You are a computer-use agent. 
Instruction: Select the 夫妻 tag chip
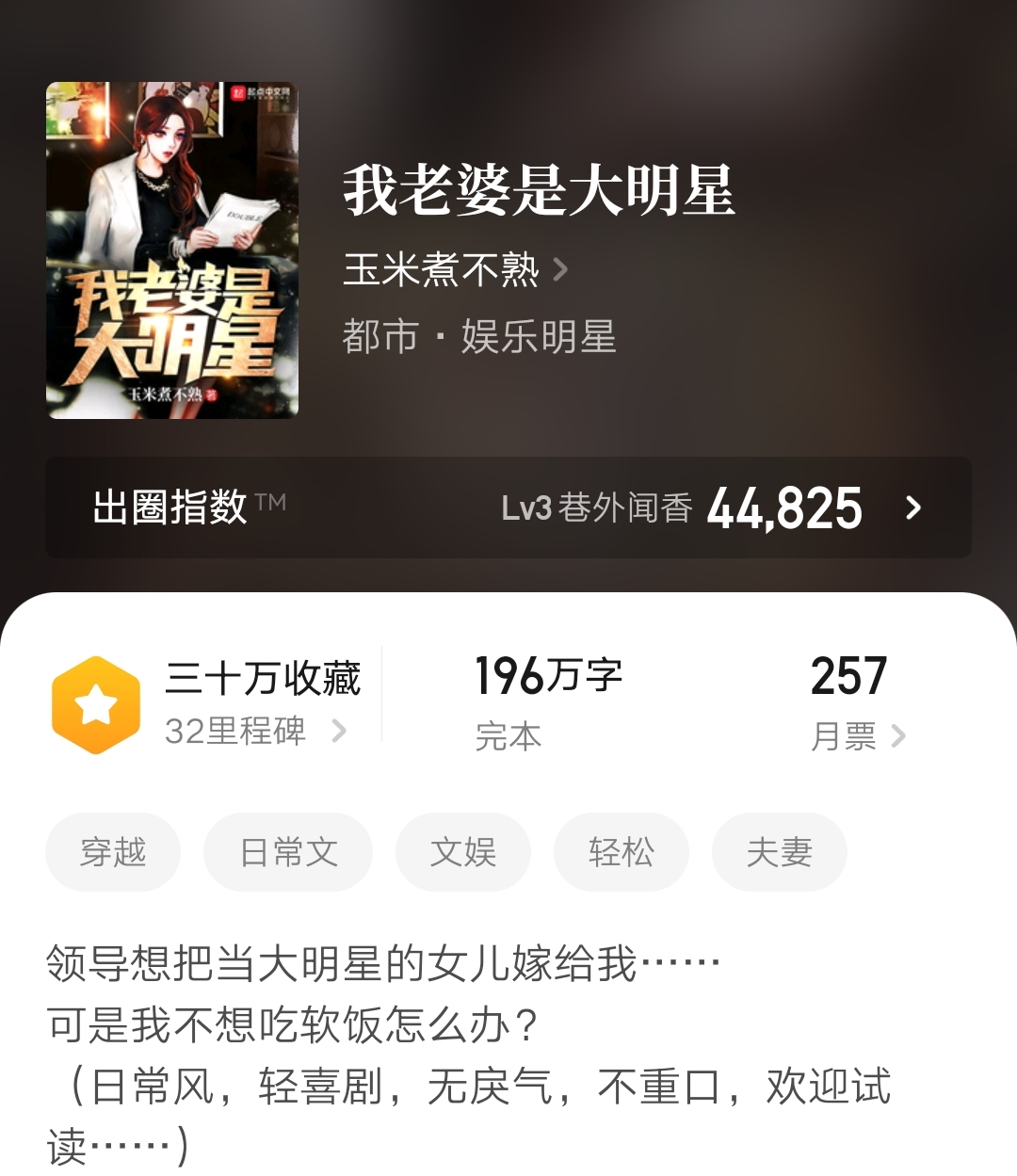pyautogui.click(x=778, y=852)
